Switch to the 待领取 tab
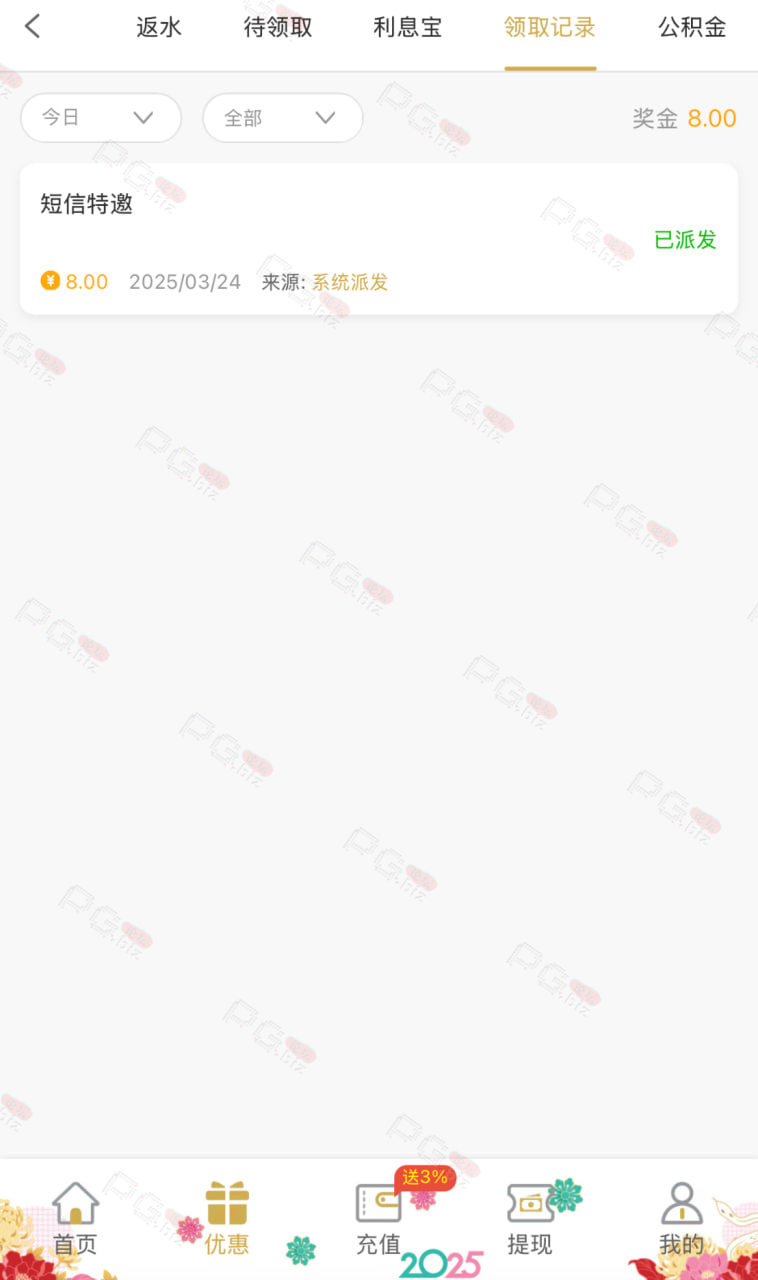The width and height of the screenshot is (758, 1280). pos(278,28)
